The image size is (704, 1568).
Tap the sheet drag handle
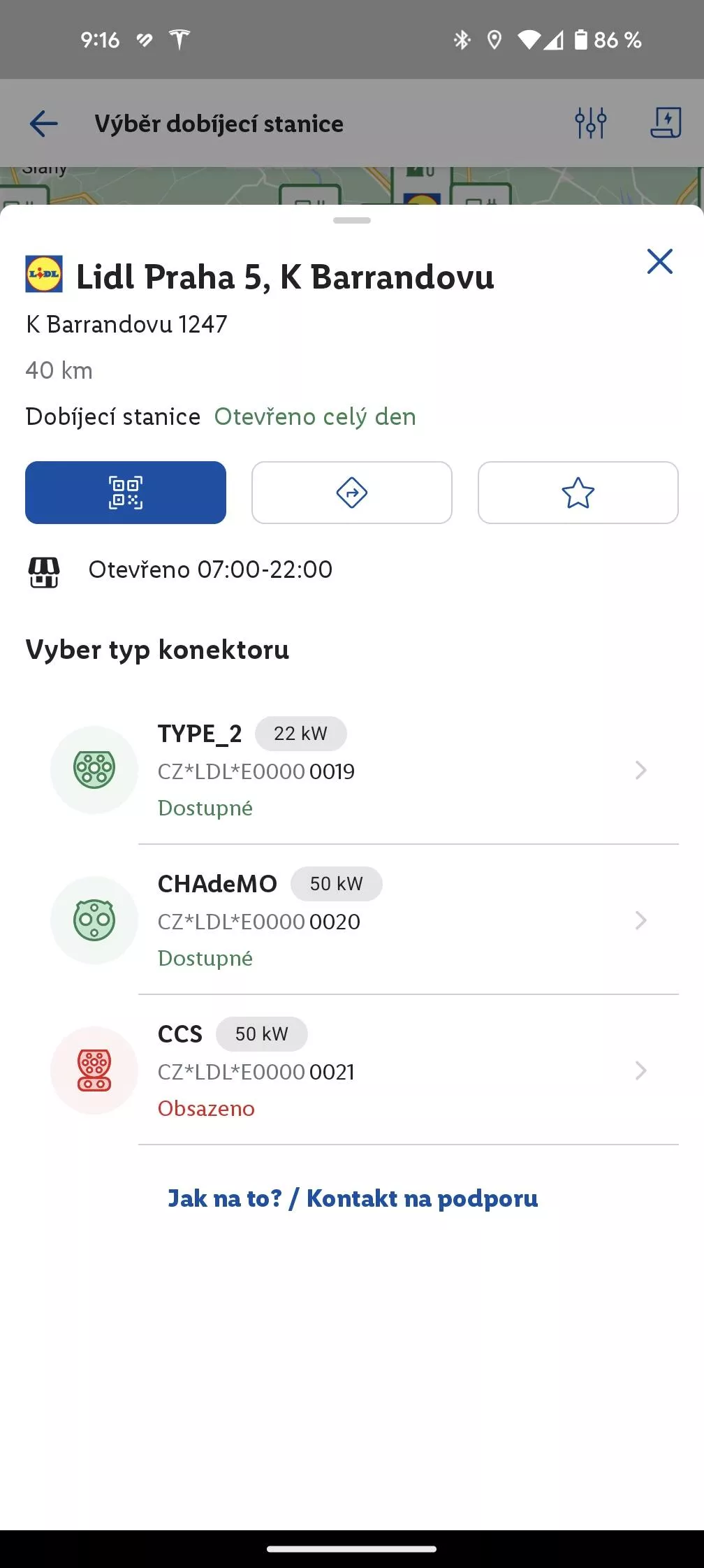[x=352, y=221]
